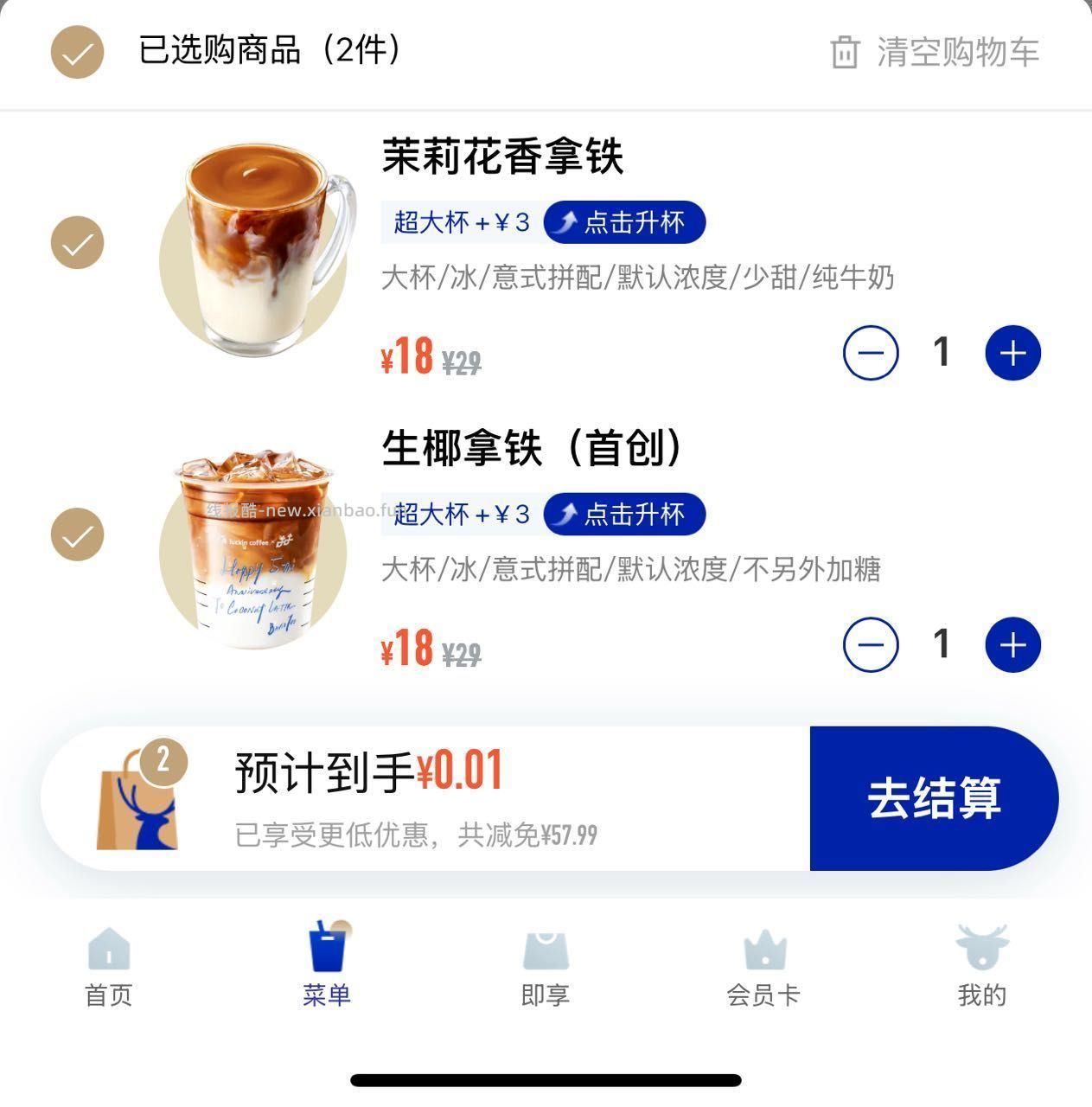Increase 茉莉花香拿铁 quantity with plus button

pyautogui.click(x=1012, y=352)
